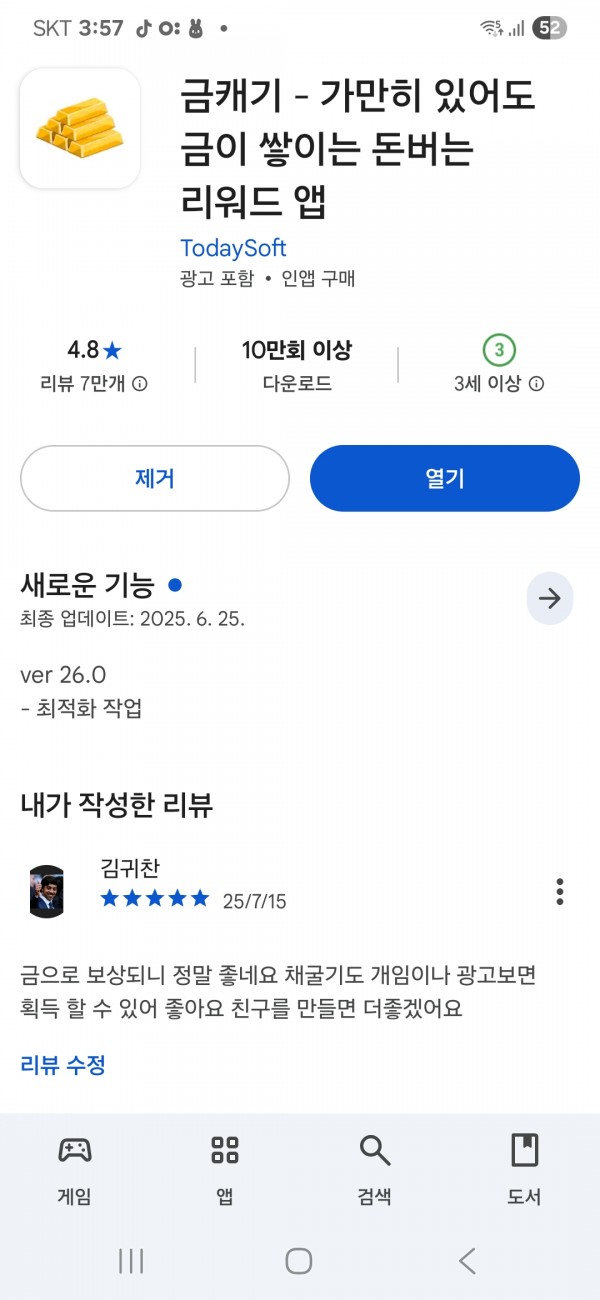View review count info icon
The width and height of the screenshot is (600, 1300).
pyautogui.click(x=140, y=384)
